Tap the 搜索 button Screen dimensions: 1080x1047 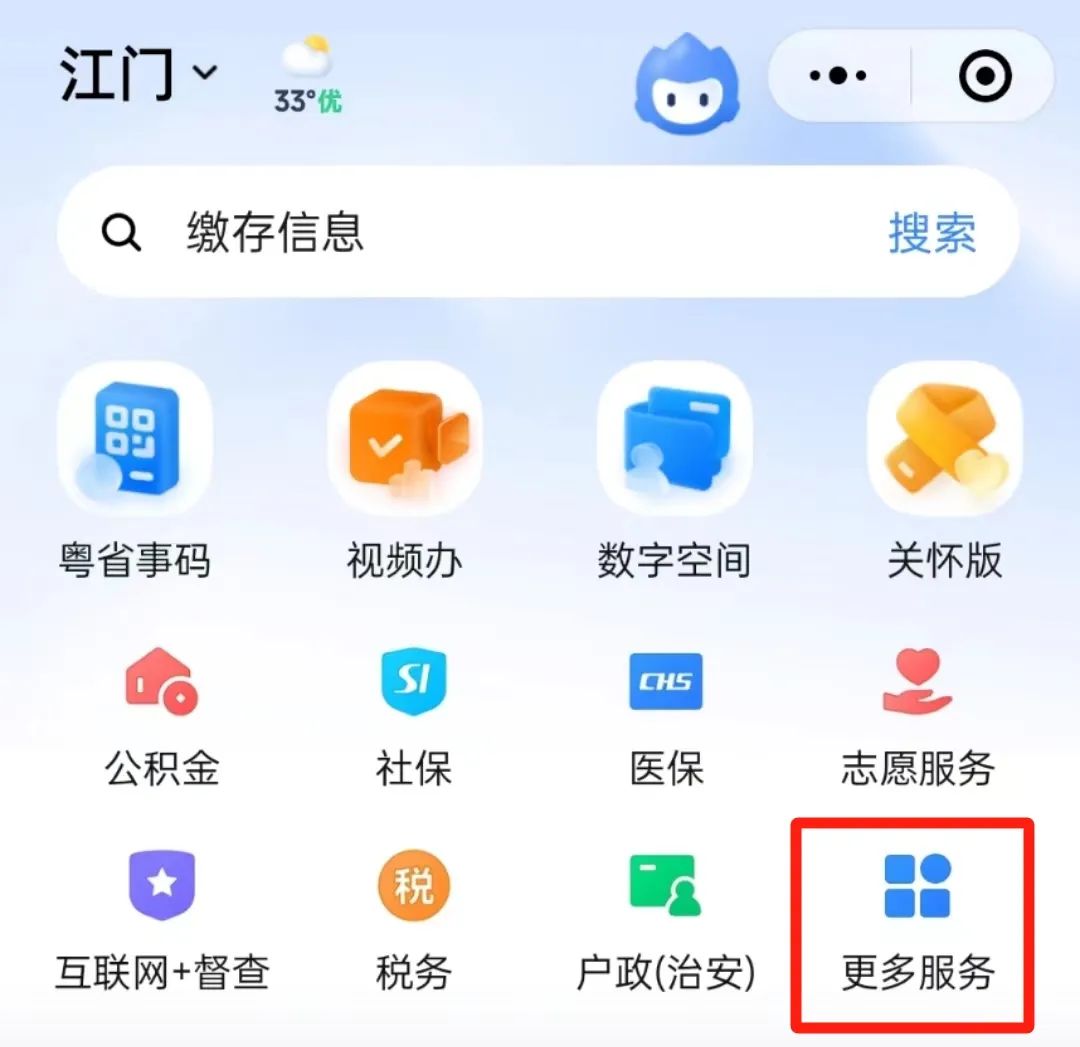tap(932, 233)
